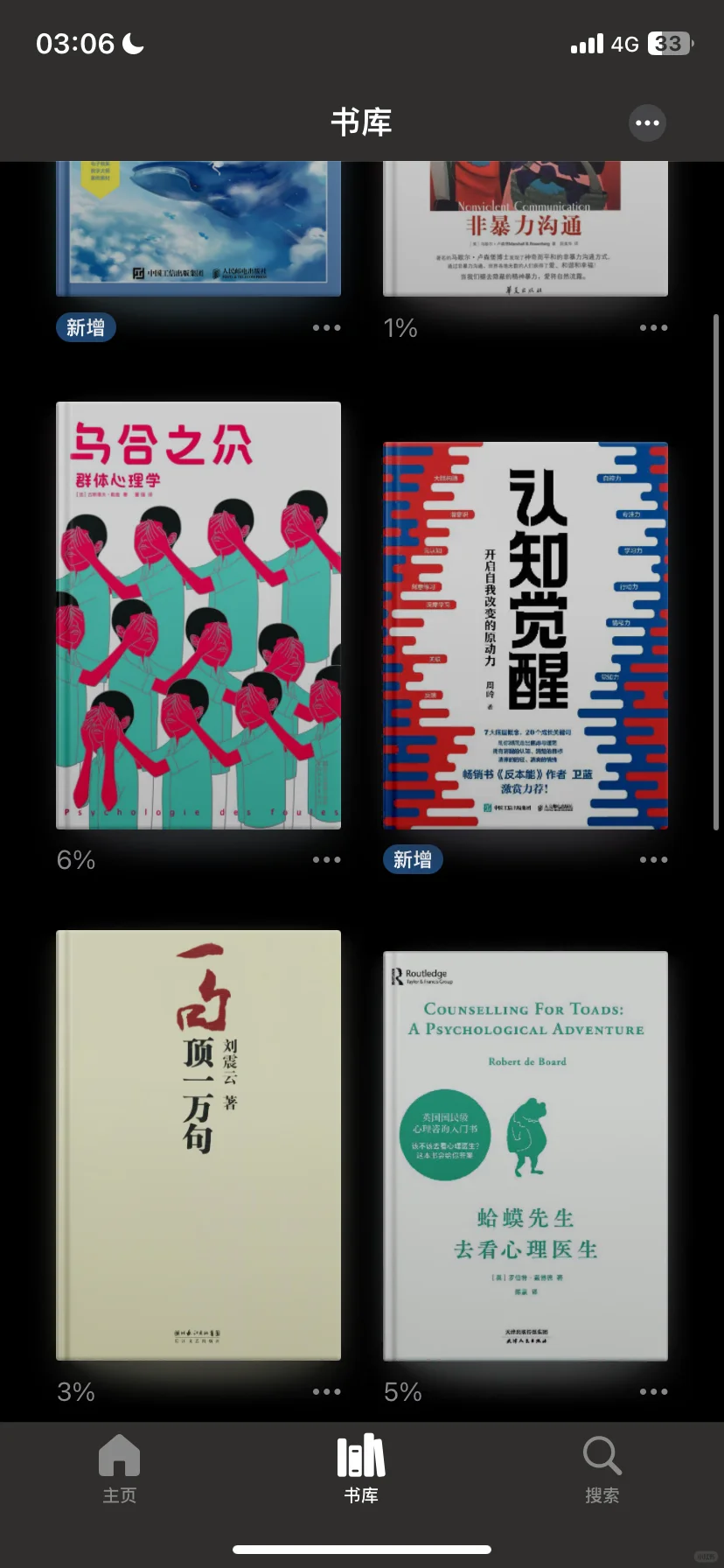This screenshot has height=1568, width=724.
Task: Tap the 新增 badge on 认知觉醒
Action: click(412, 859)
